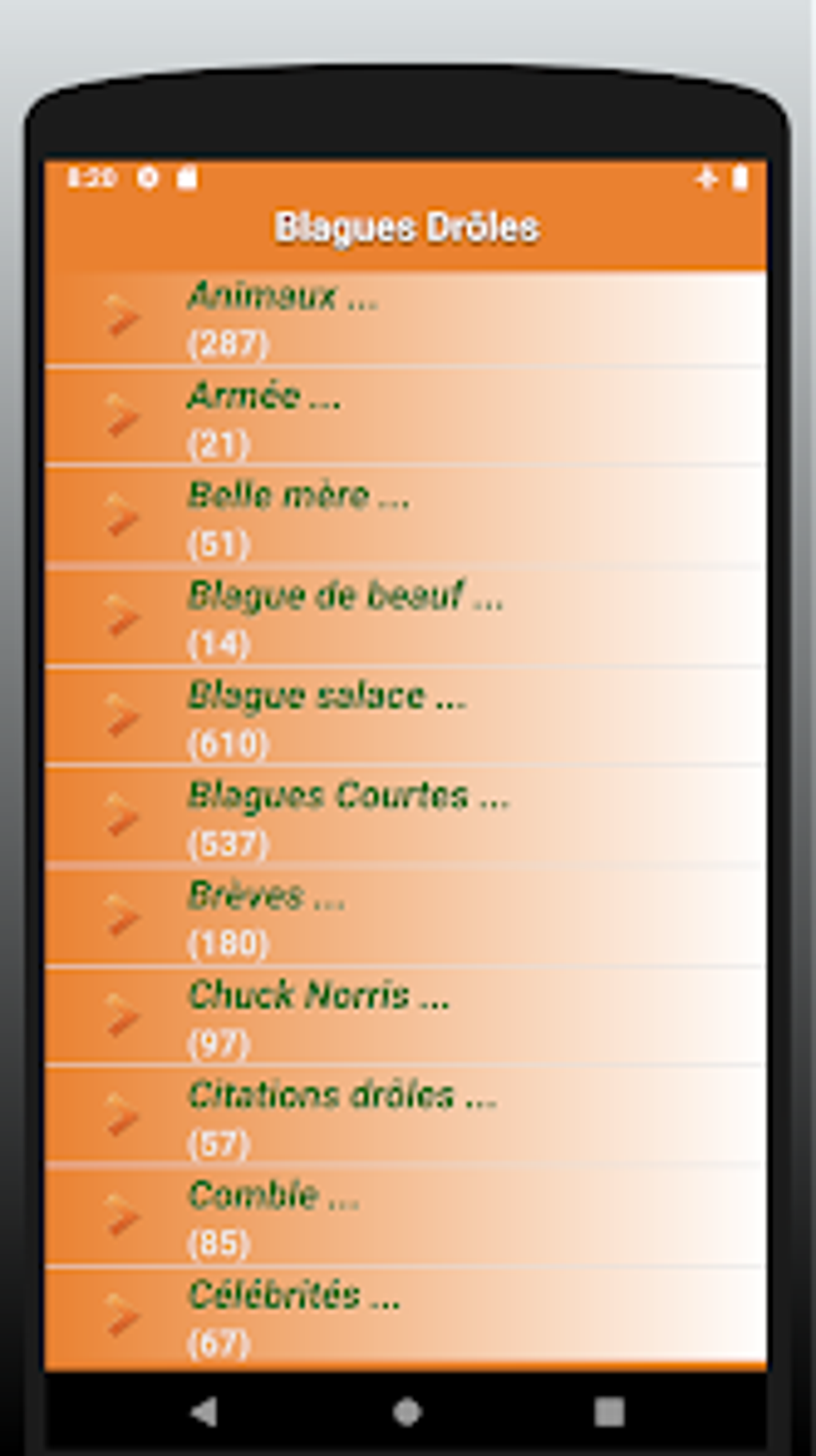Tap the system back button
The height and width of the screenshot is (1456, 816).
(204, 1412)
